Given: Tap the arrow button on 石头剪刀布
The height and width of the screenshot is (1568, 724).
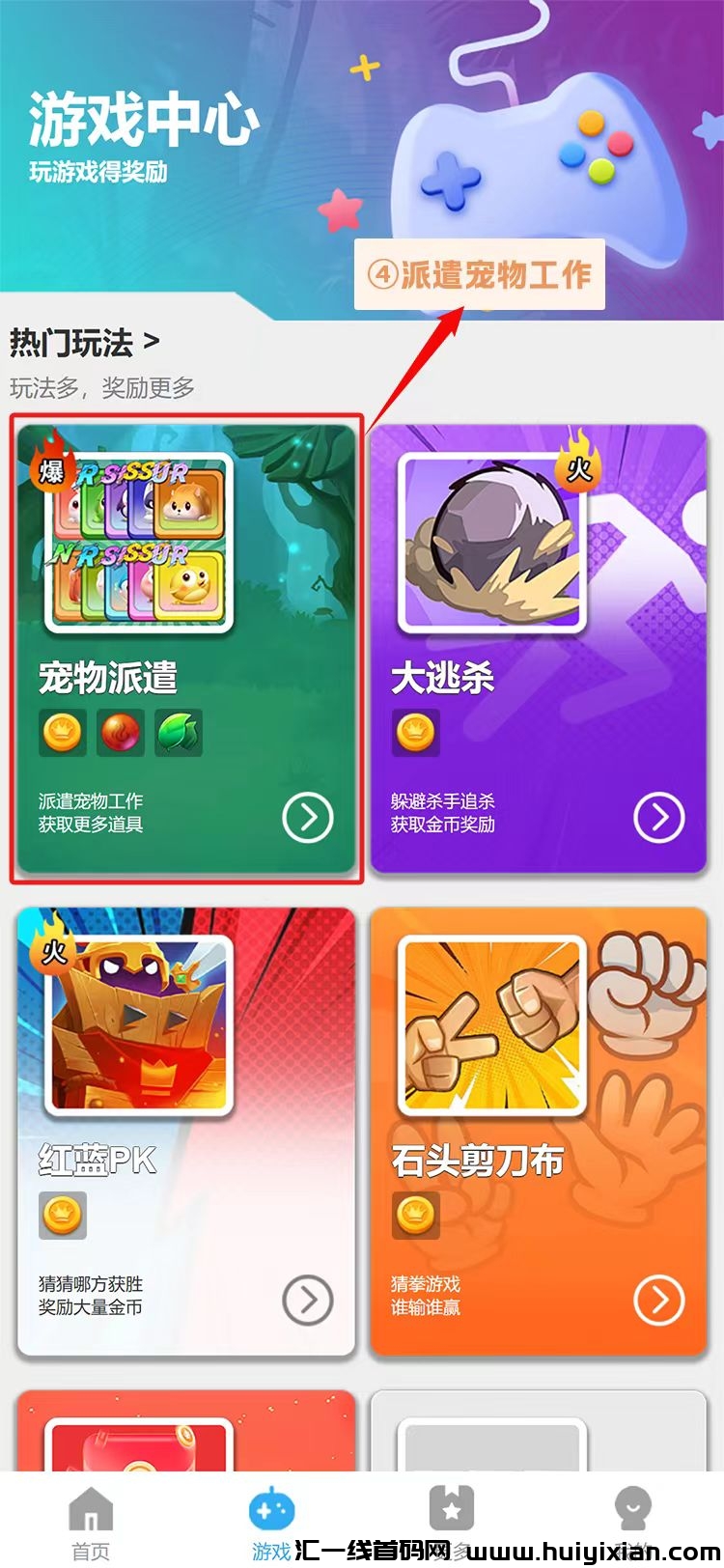Looking at the screenshot, I should click(x=659, y=1300).
